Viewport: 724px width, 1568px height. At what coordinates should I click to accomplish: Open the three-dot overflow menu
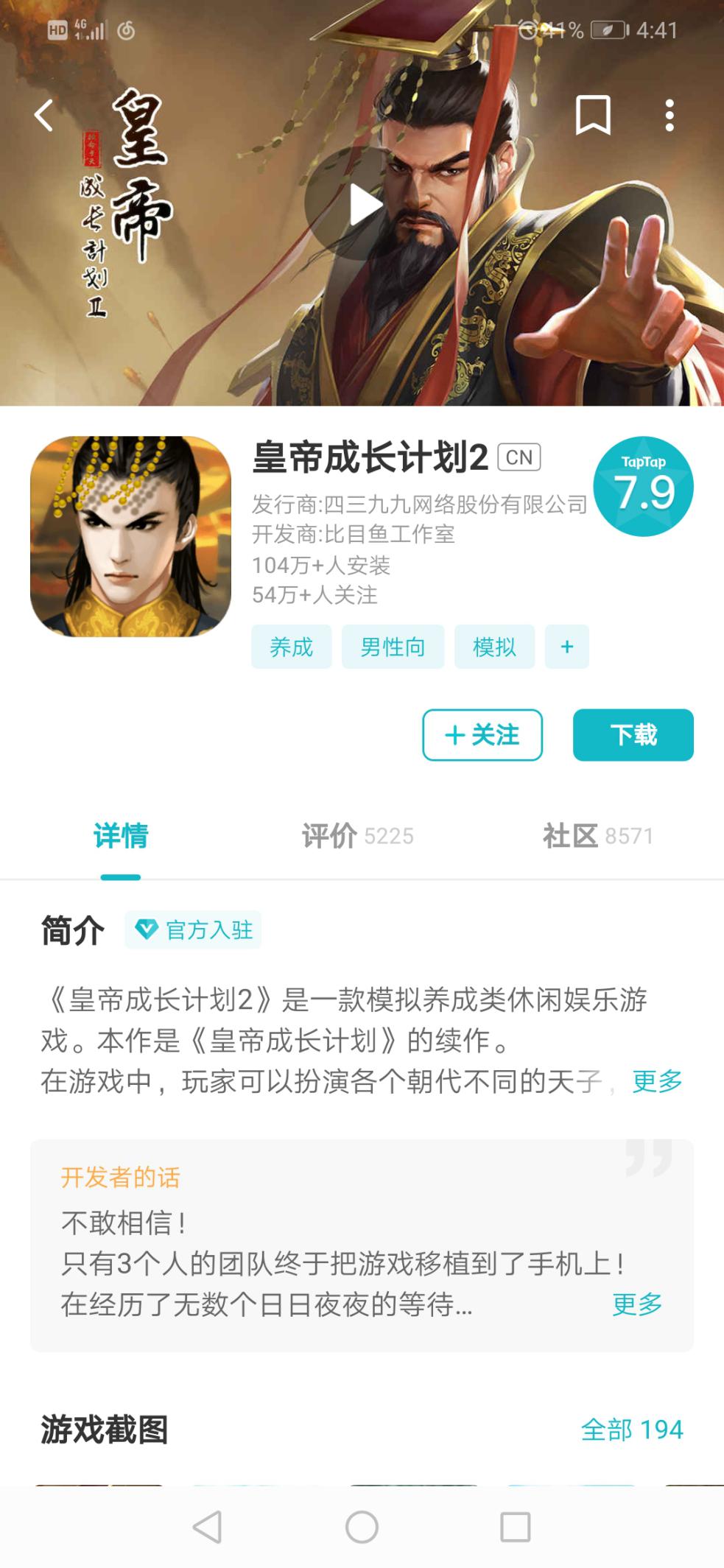[x=669, y=114]
